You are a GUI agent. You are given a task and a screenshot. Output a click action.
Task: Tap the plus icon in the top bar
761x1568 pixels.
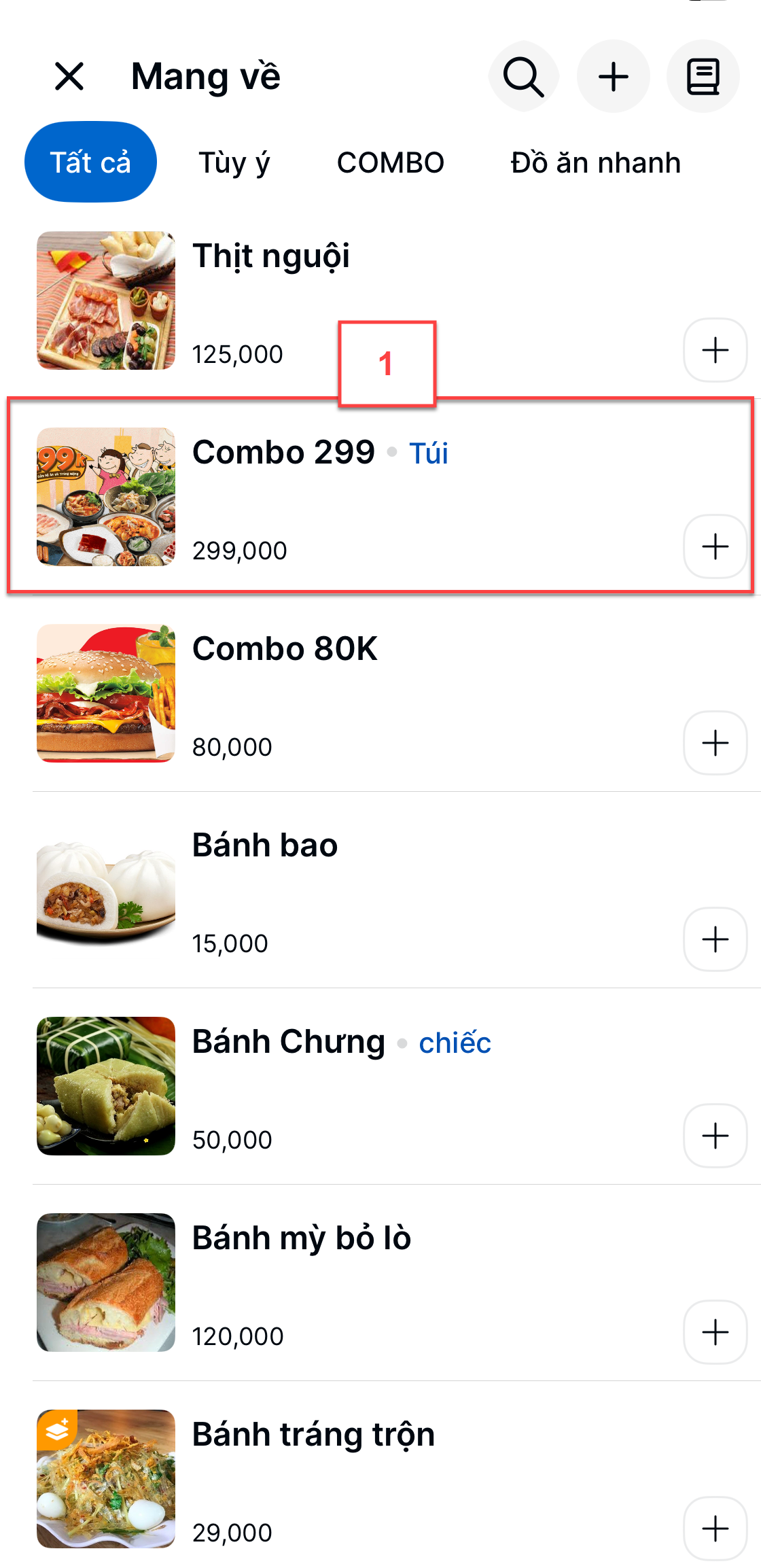point(614,76)
